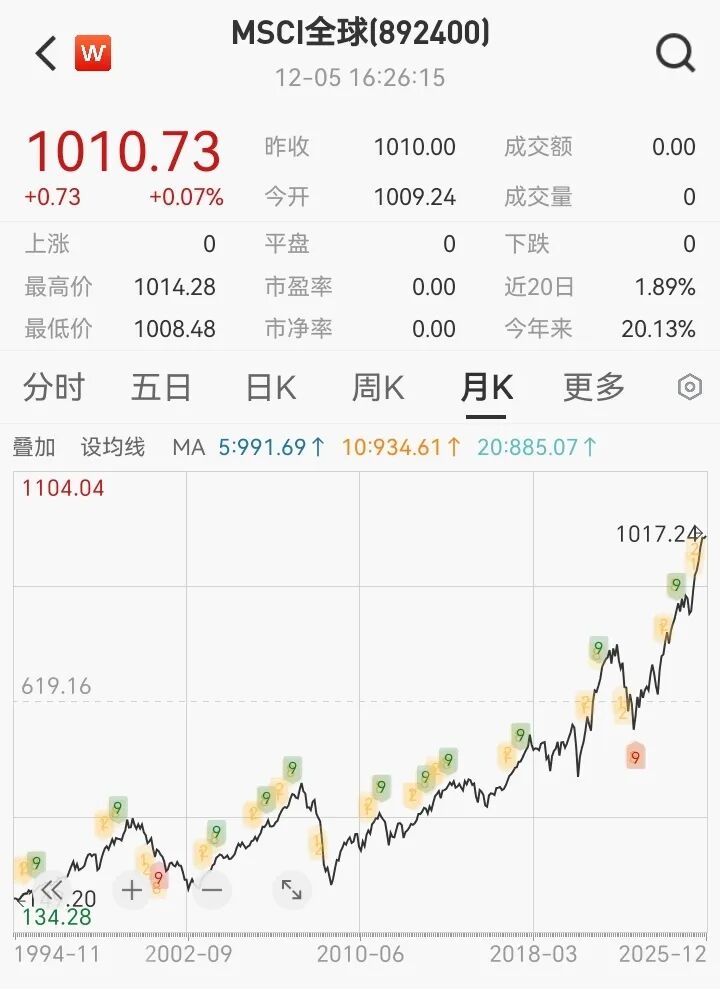Zoom in the chart with plus
Viewport: 720px width, 989px height.
click(132, 889)
